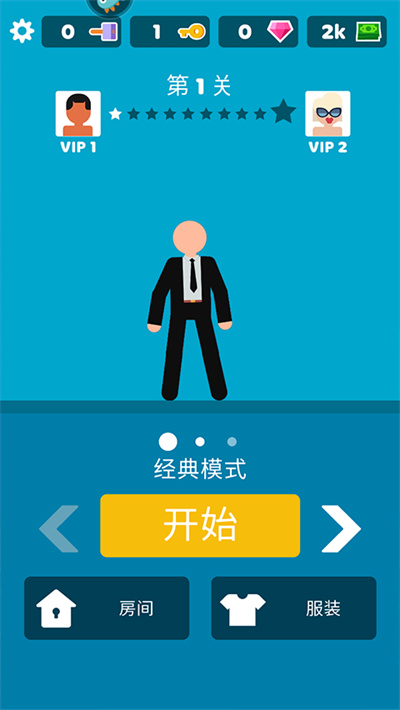
Task: Select the second mode page dot
Action: (x=200, y=442)
